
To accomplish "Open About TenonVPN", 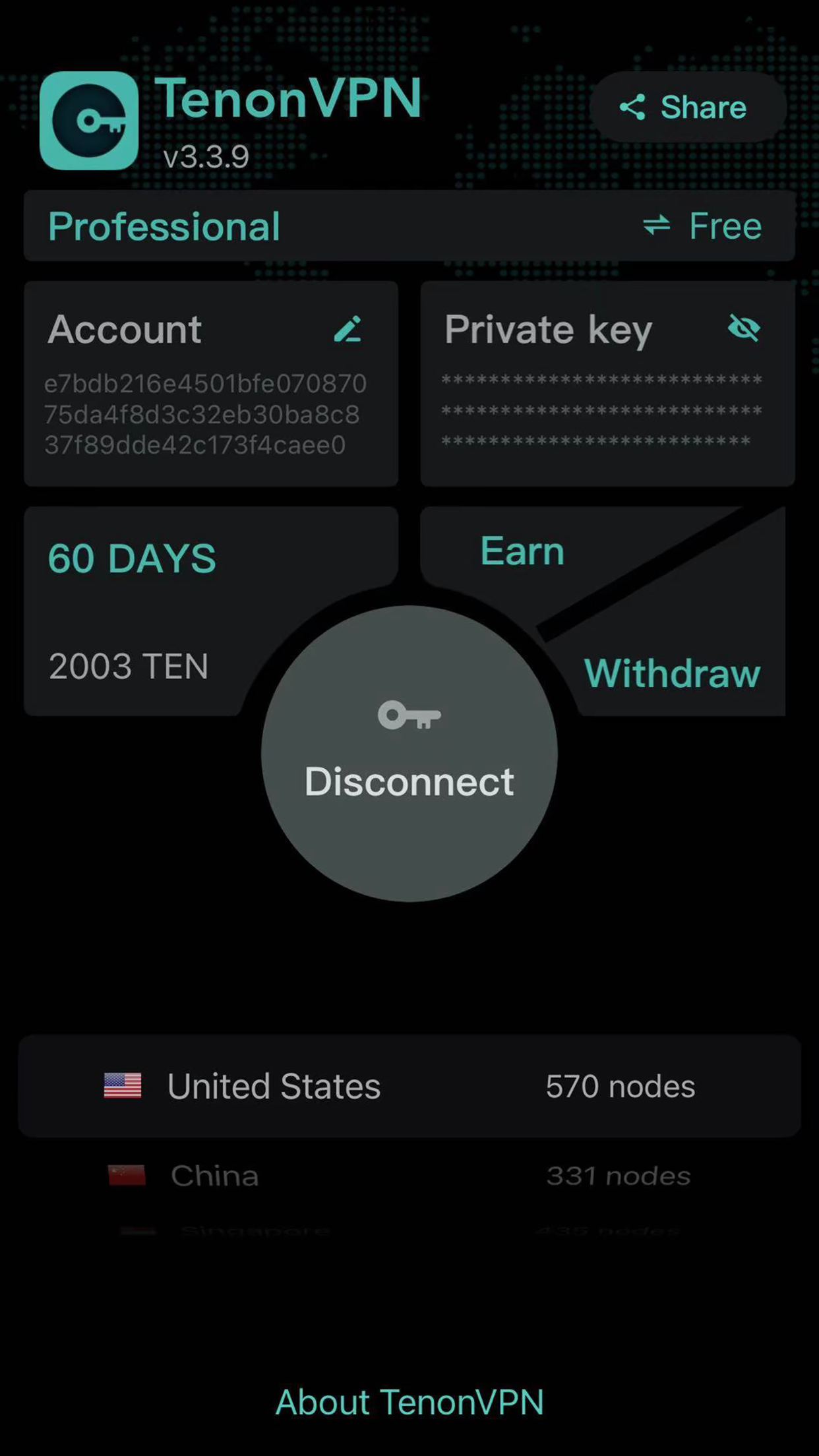I will click(x=409, y=1401).
